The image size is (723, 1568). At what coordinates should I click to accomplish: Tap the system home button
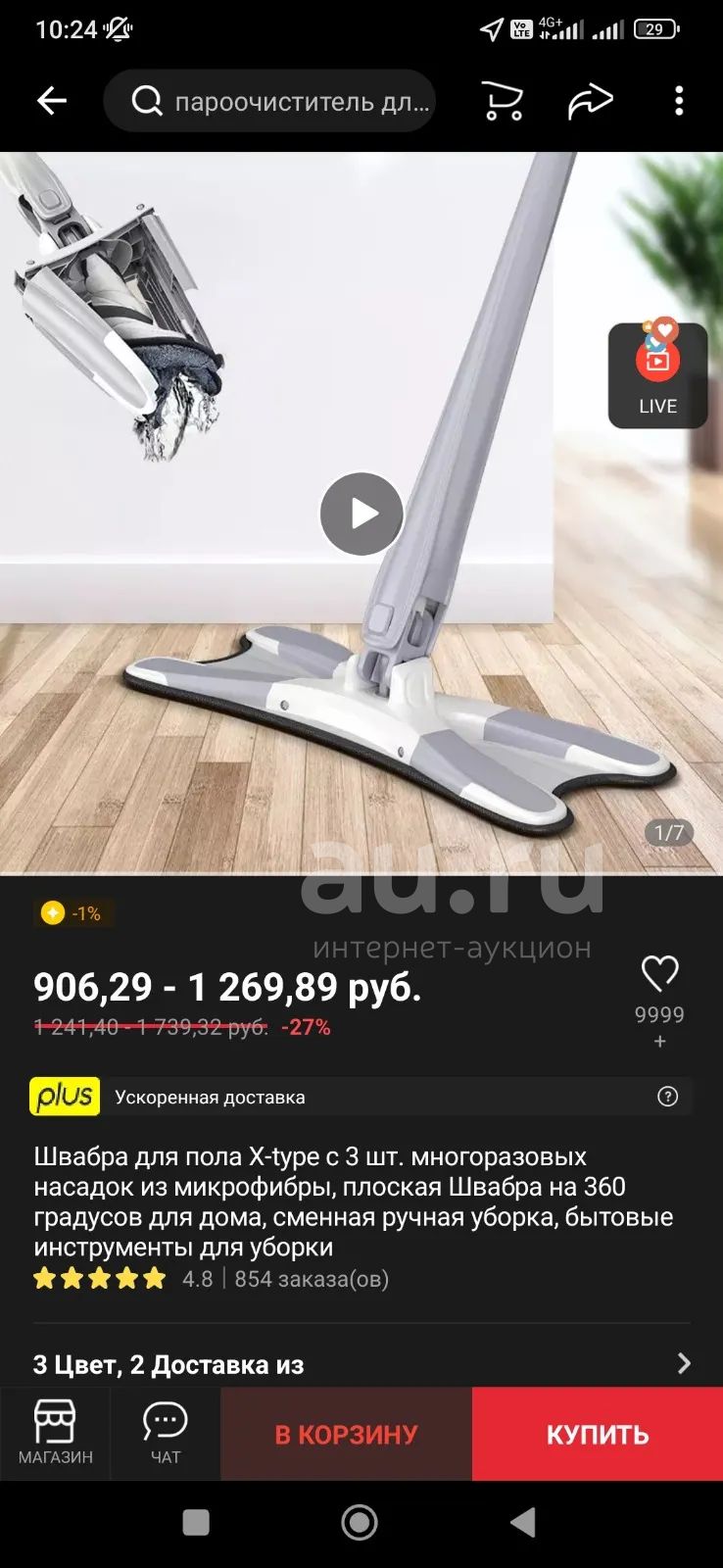pyautogui.click(x=360, y=1522)
